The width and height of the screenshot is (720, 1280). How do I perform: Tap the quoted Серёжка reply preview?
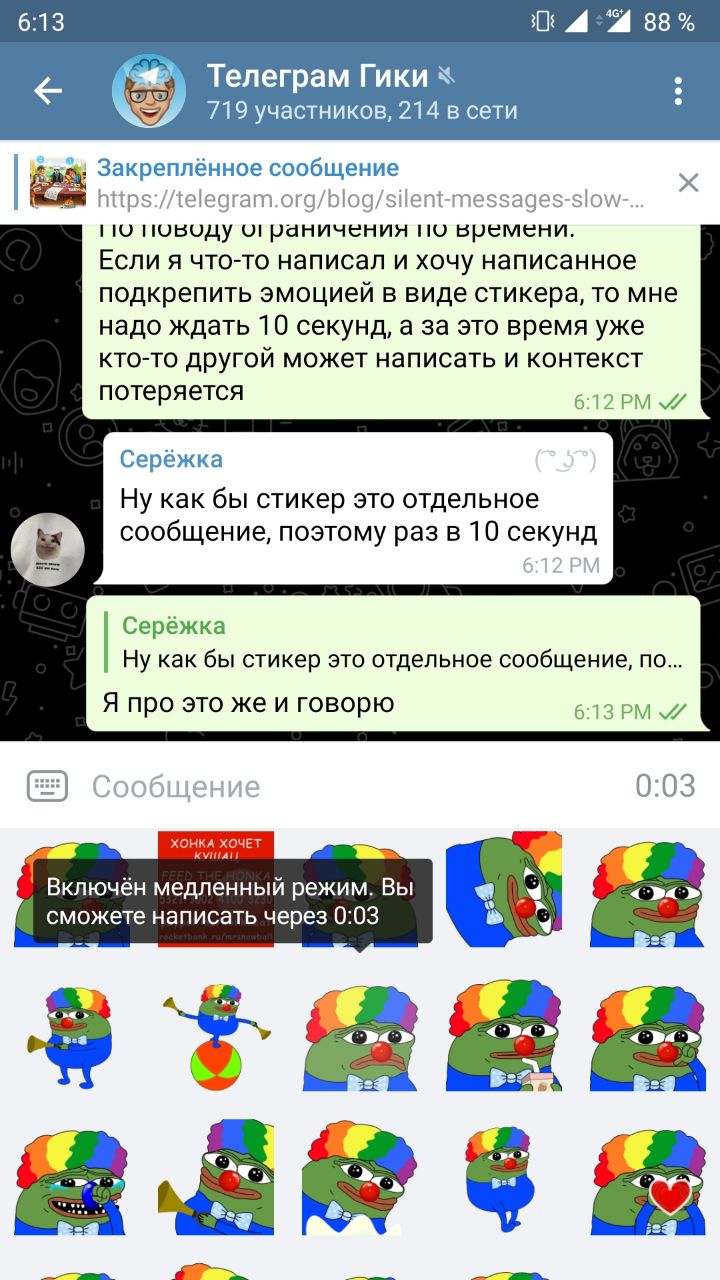400,644
